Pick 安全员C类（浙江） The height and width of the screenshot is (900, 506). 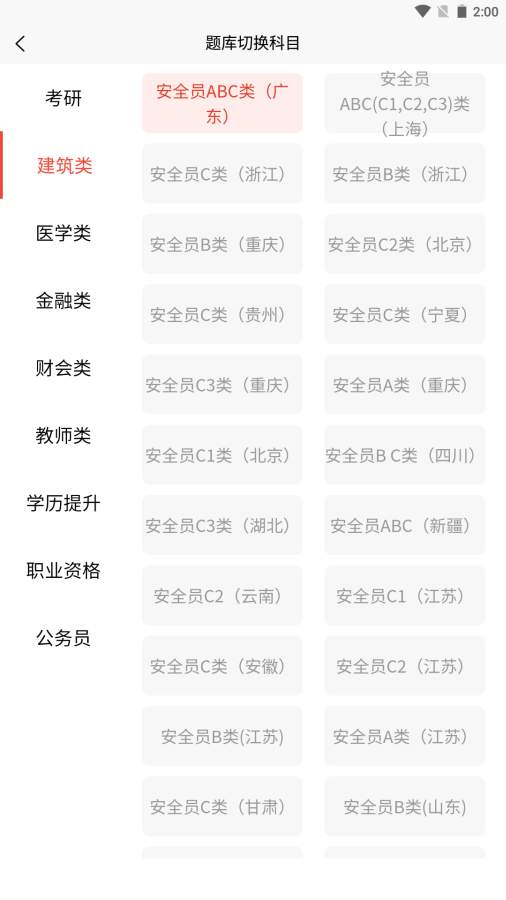[x=222, y=173]
